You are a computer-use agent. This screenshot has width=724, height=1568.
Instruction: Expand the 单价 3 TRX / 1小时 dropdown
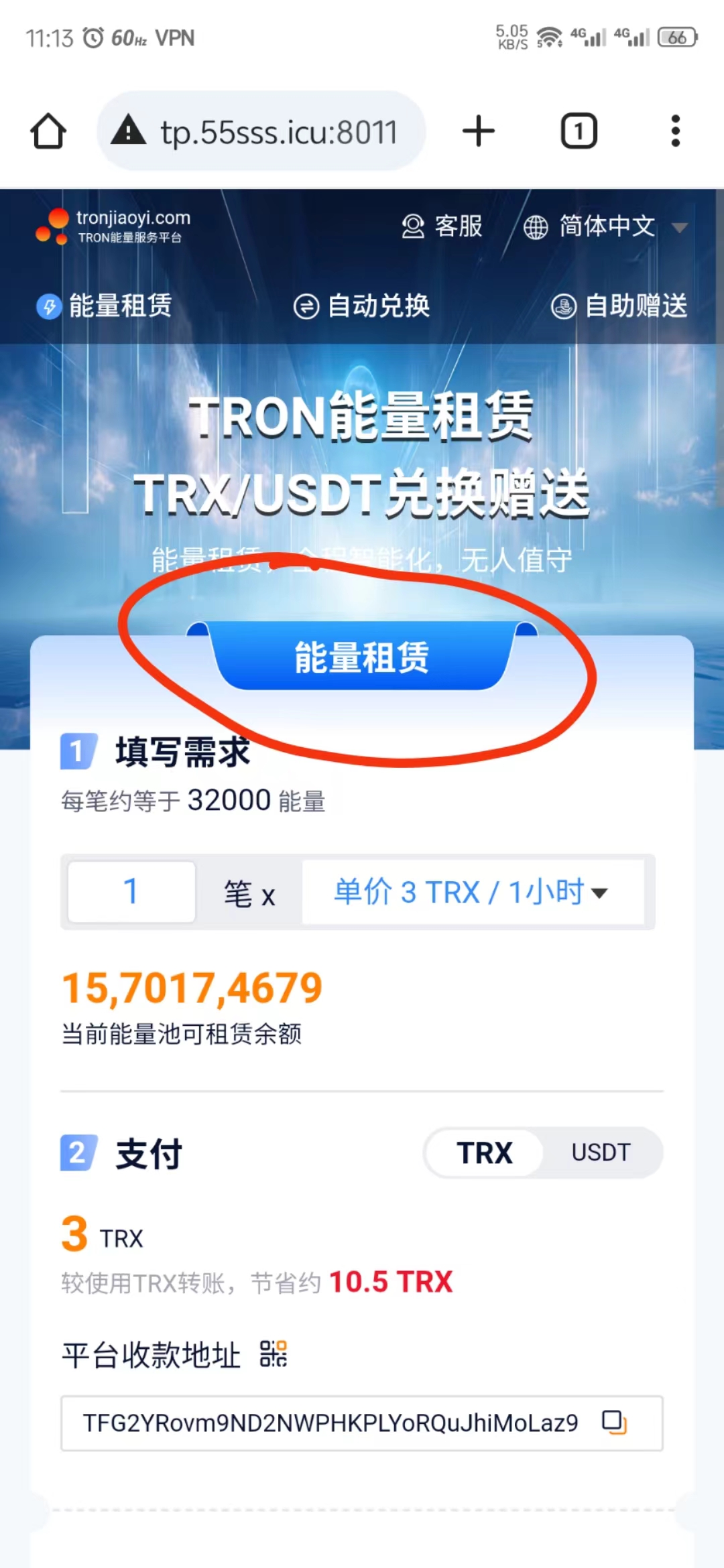click(472, 892)
